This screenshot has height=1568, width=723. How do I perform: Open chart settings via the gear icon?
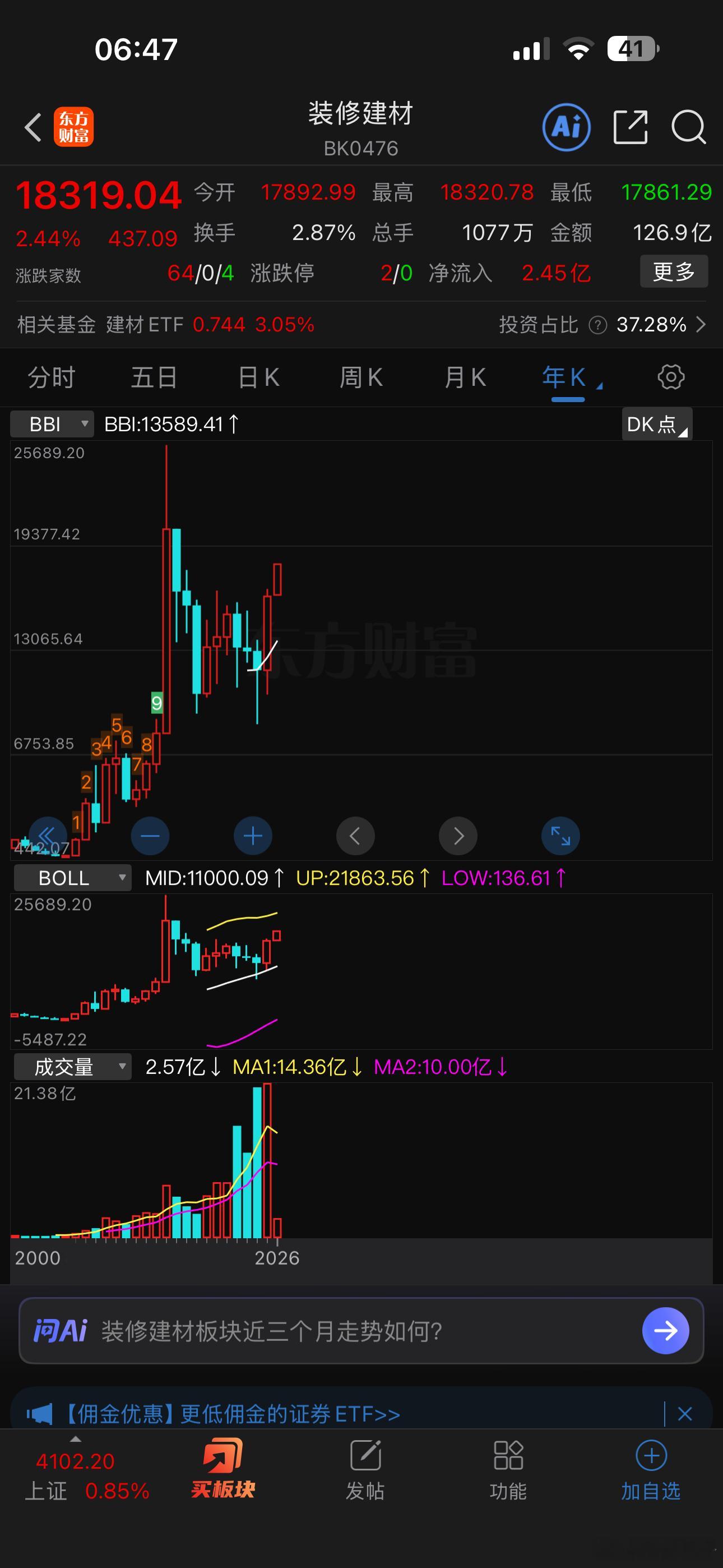(x=670, y=376)
